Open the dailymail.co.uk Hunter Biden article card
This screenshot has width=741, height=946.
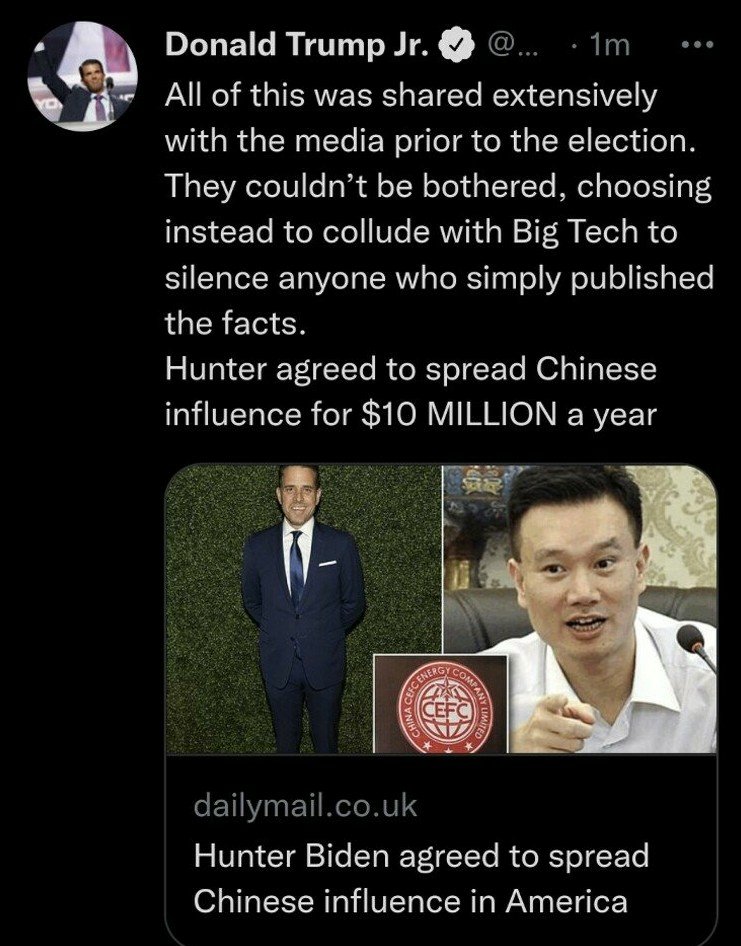440,700
